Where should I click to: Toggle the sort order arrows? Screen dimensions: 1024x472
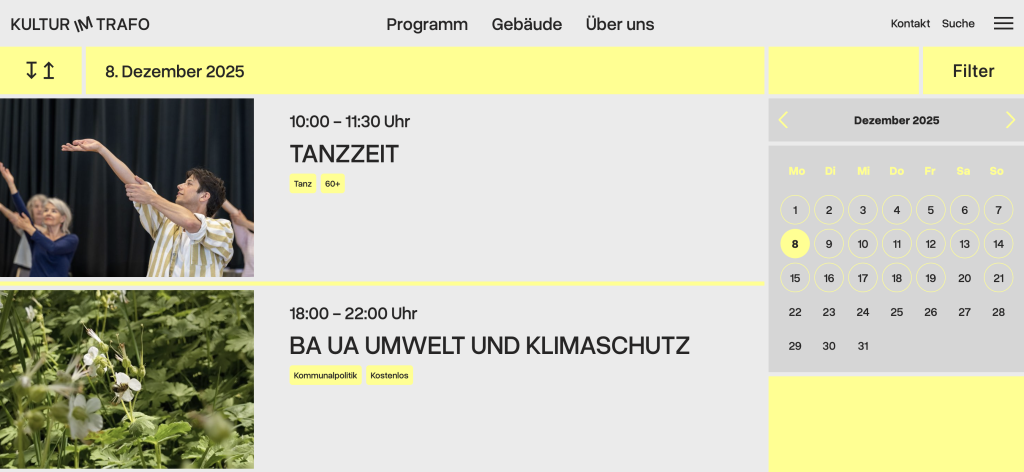(40, 71)
